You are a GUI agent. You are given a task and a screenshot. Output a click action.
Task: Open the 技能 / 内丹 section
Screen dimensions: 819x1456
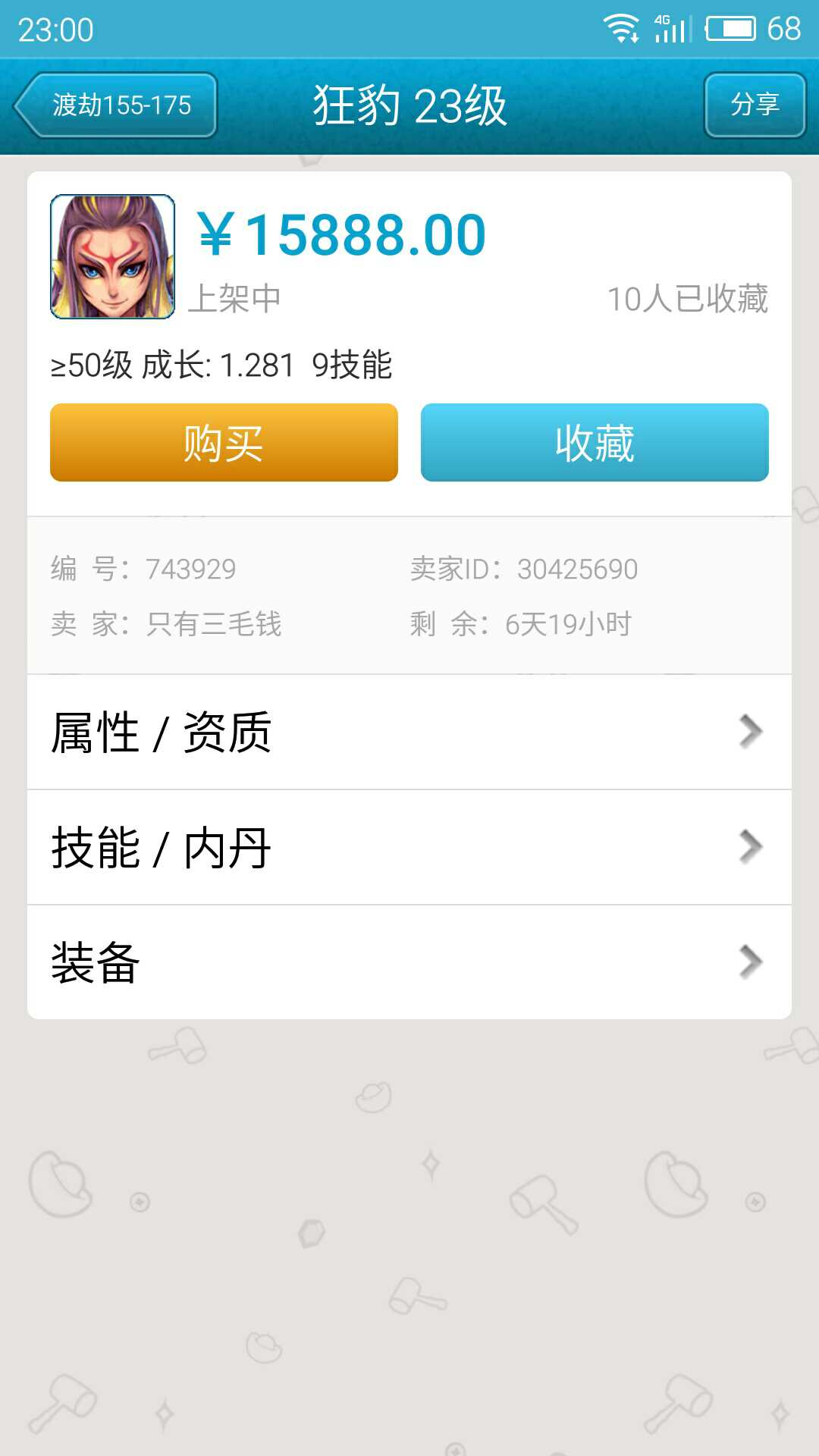pos(409,847)
